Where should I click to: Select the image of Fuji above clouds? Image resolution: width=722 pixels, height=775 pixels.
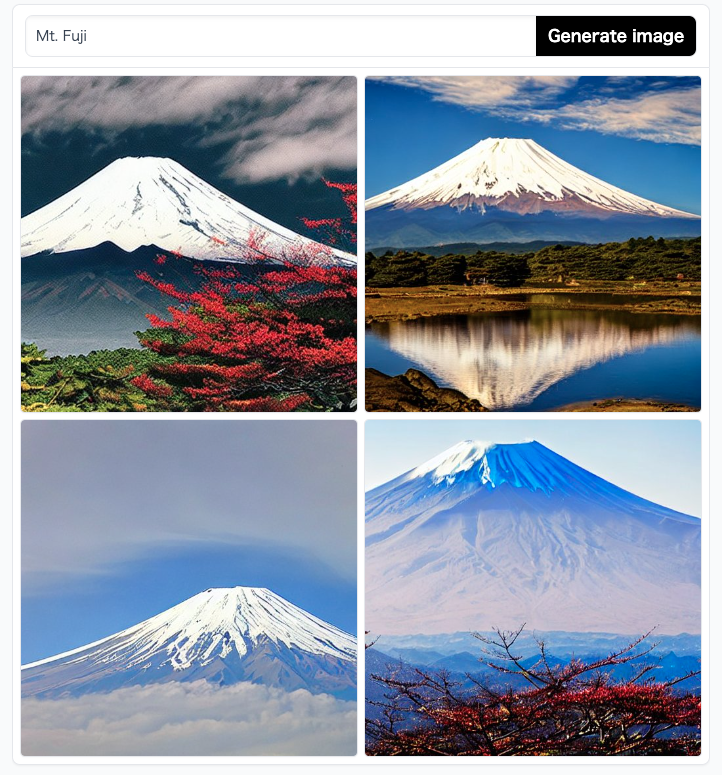point(189,588)
